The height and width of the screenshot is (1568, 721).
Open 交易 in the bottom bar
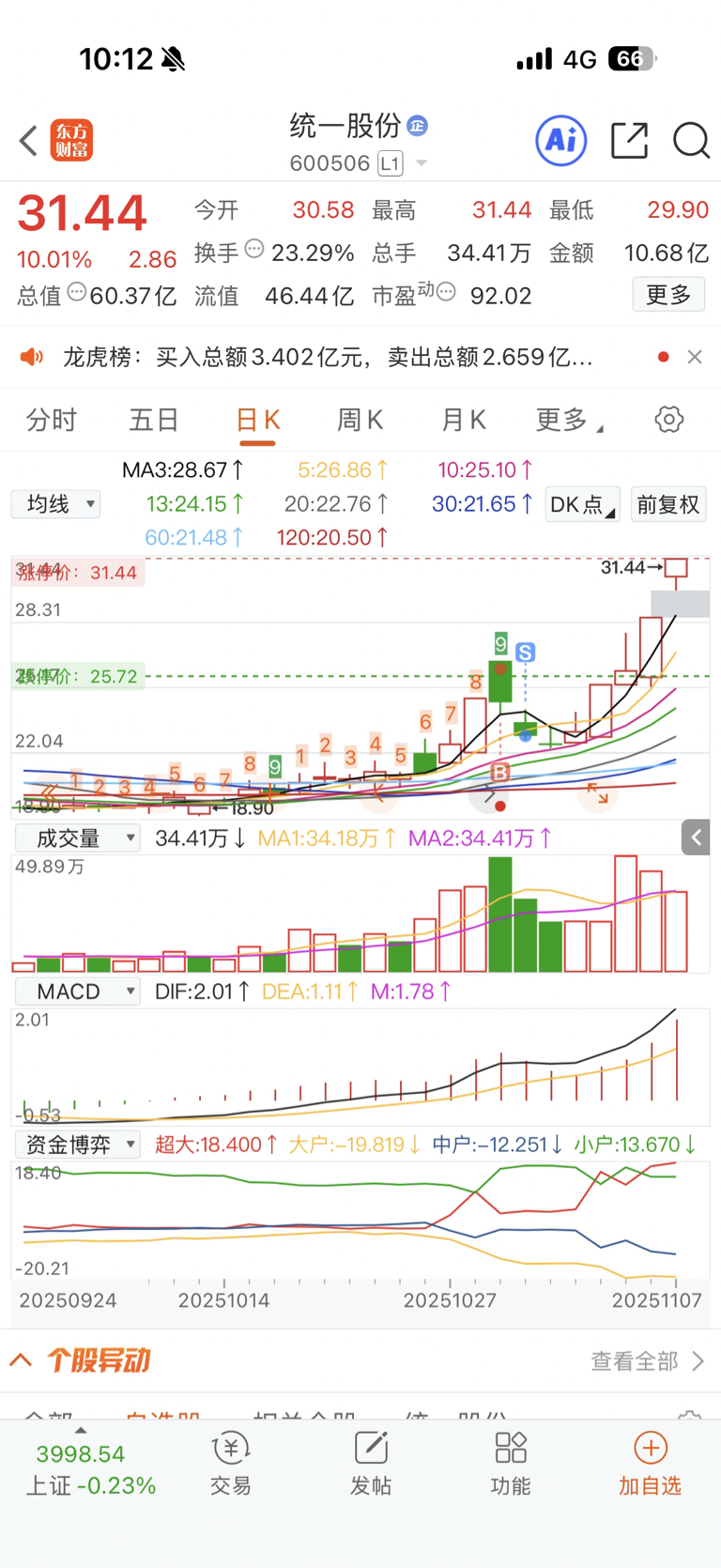pos(231,1463)
